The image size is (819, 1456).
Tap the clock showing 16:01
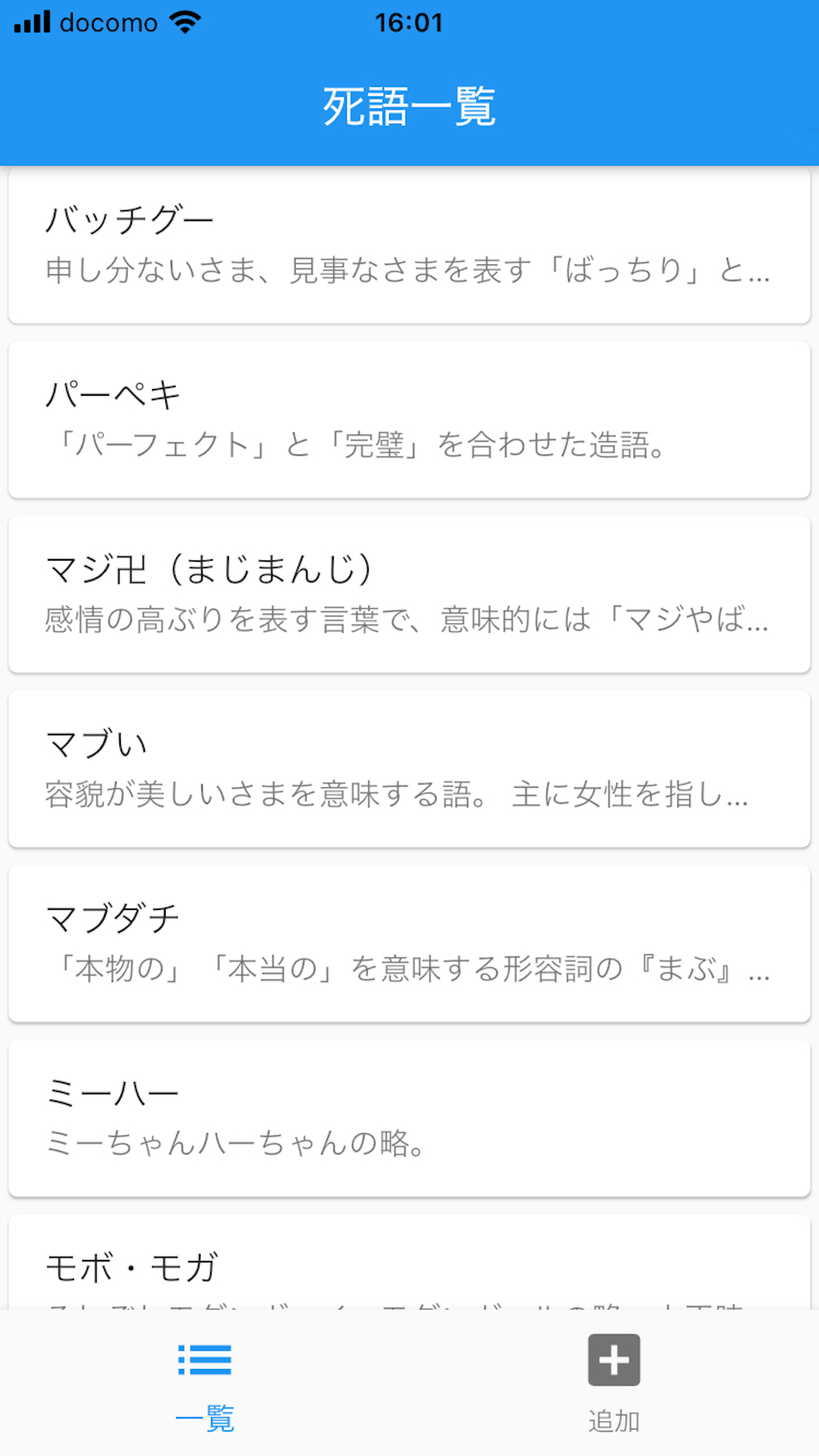point(409,22)
